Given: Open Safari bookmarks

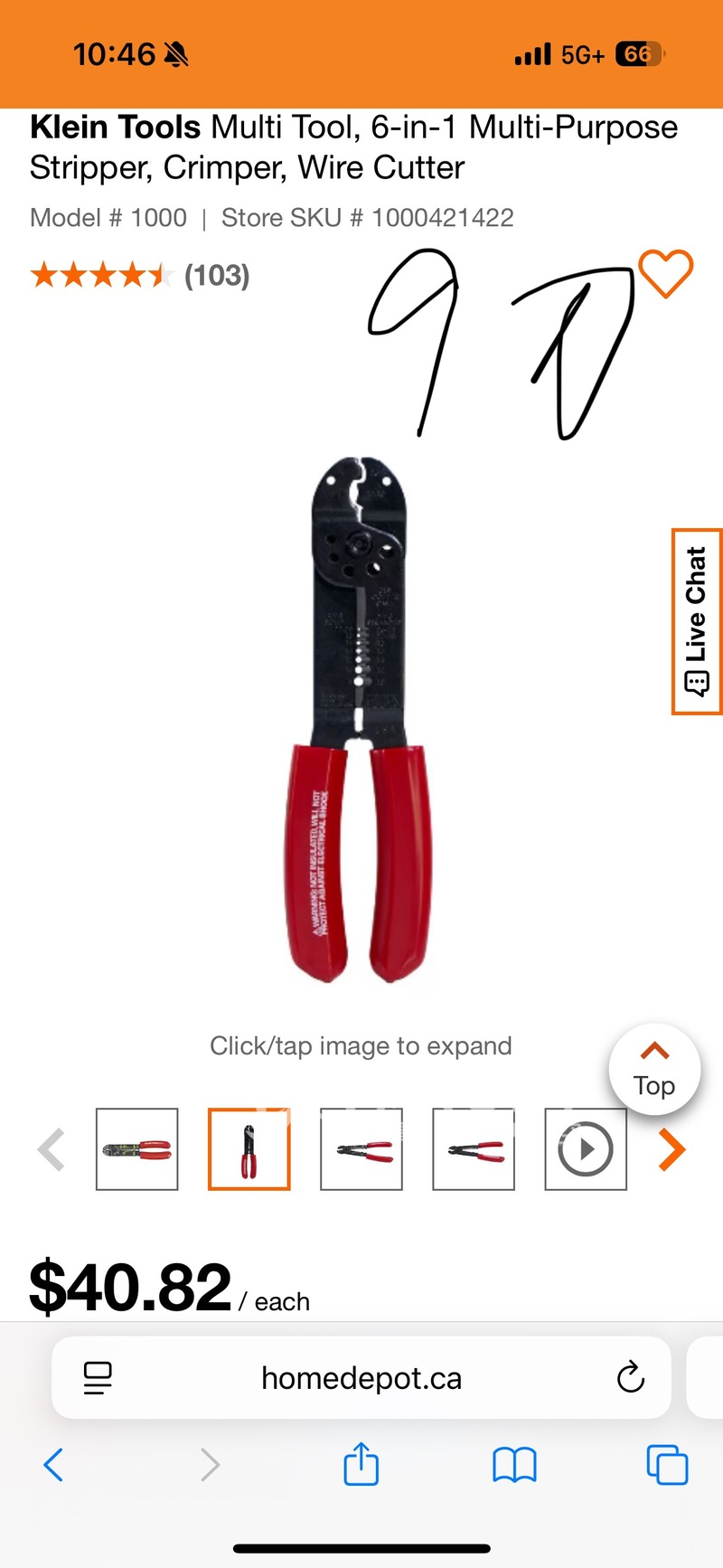Looking at the screenshot, I should 514,1464.
